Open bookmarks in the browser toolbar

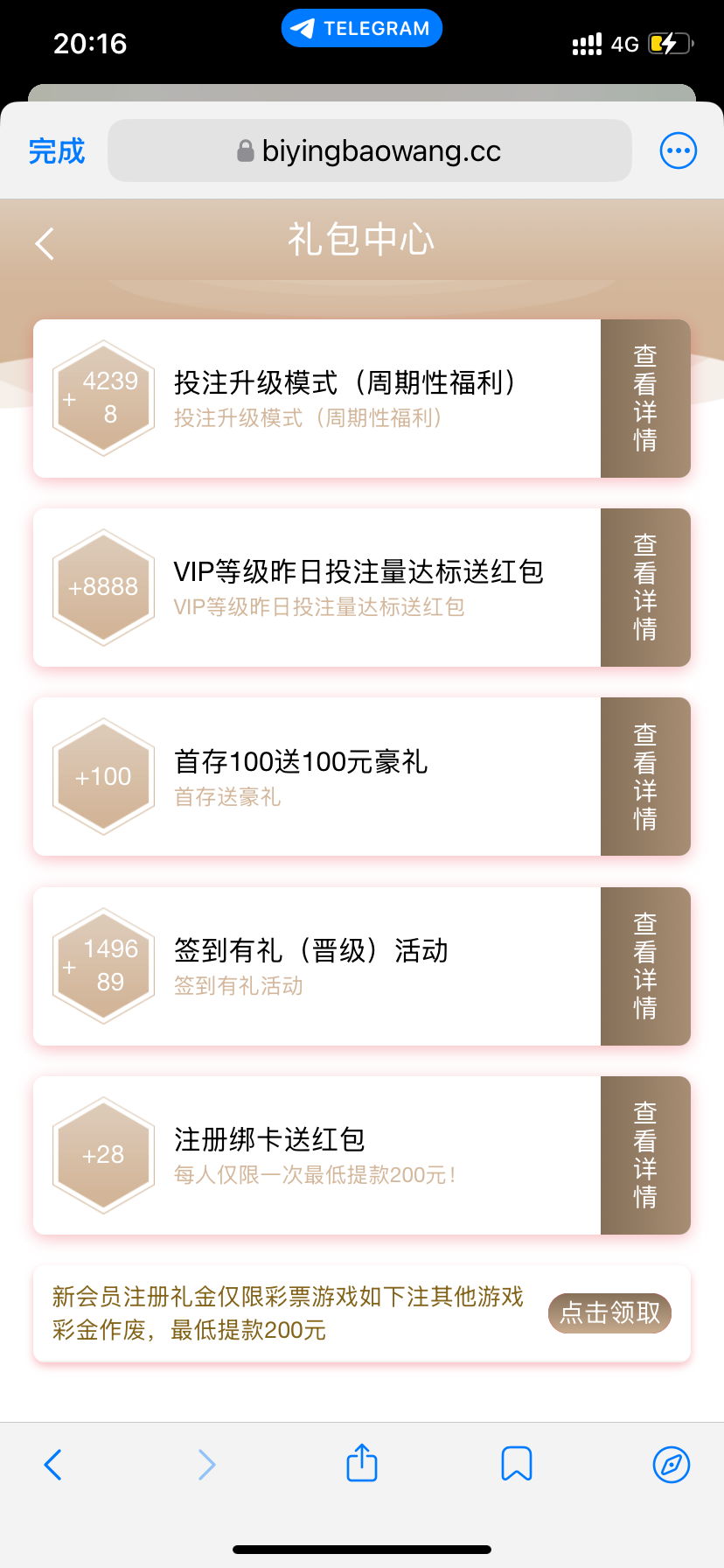516,1464
